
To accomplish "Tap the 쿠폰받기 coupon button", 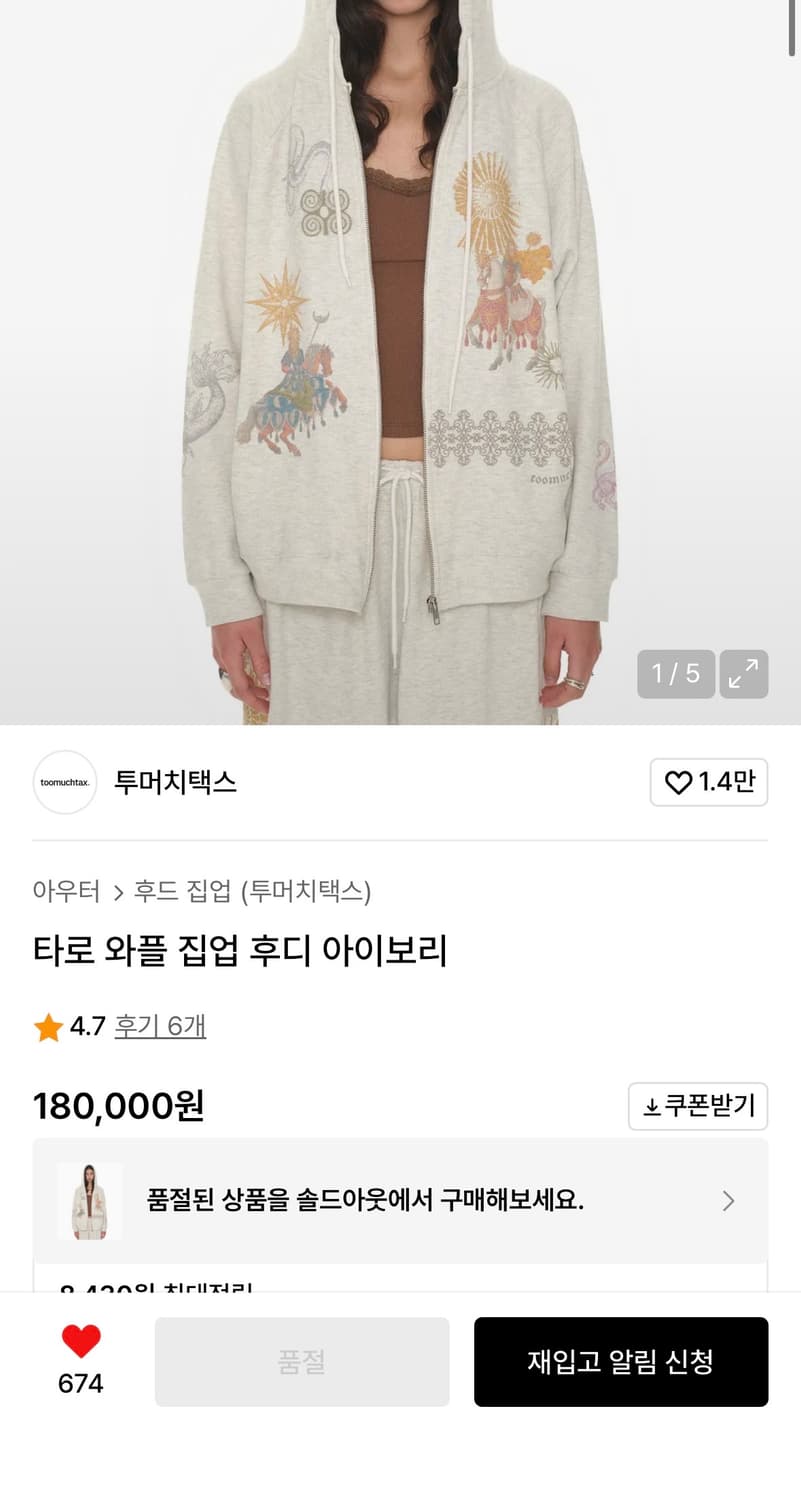I will (x=697, y=1106).
